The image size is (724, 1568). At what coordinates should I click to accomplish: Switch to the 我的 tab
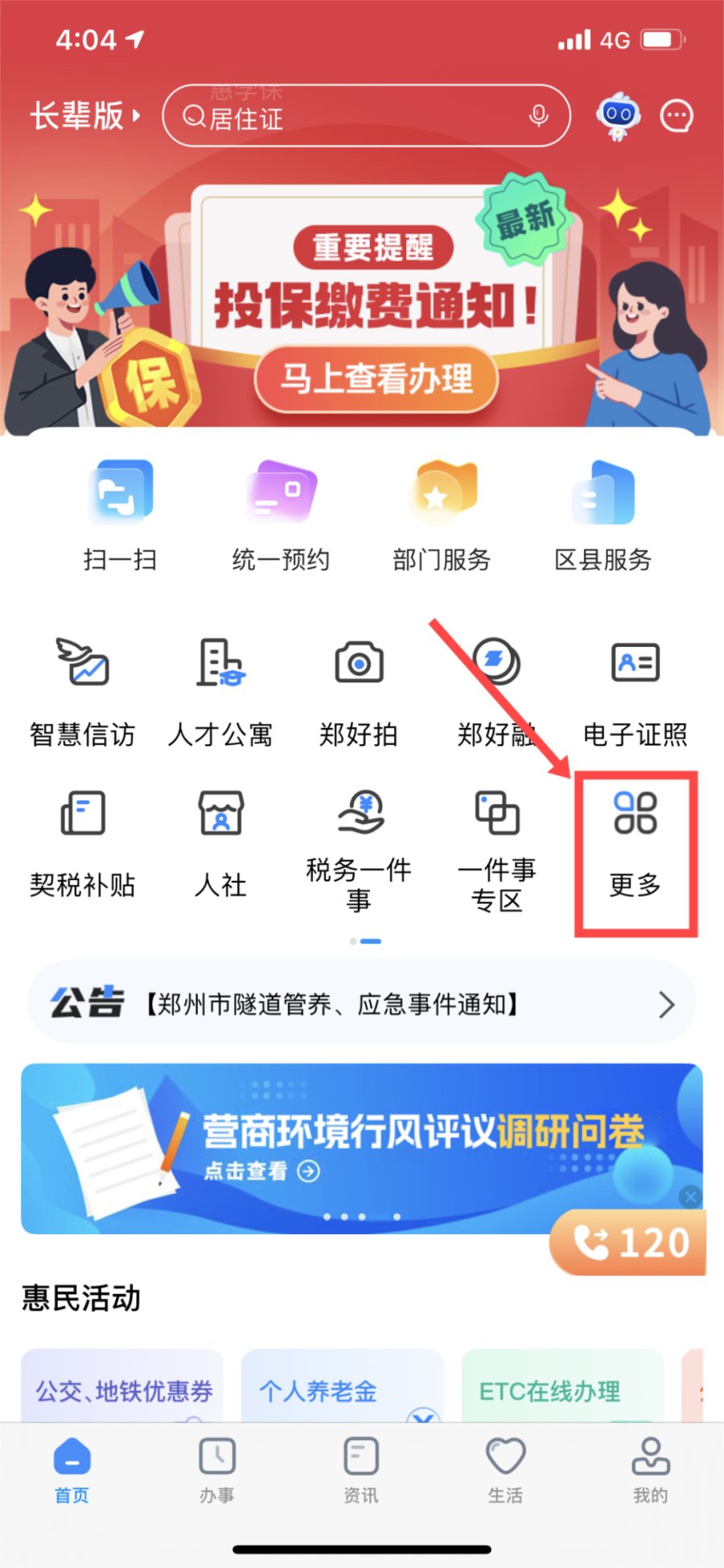650,1471
